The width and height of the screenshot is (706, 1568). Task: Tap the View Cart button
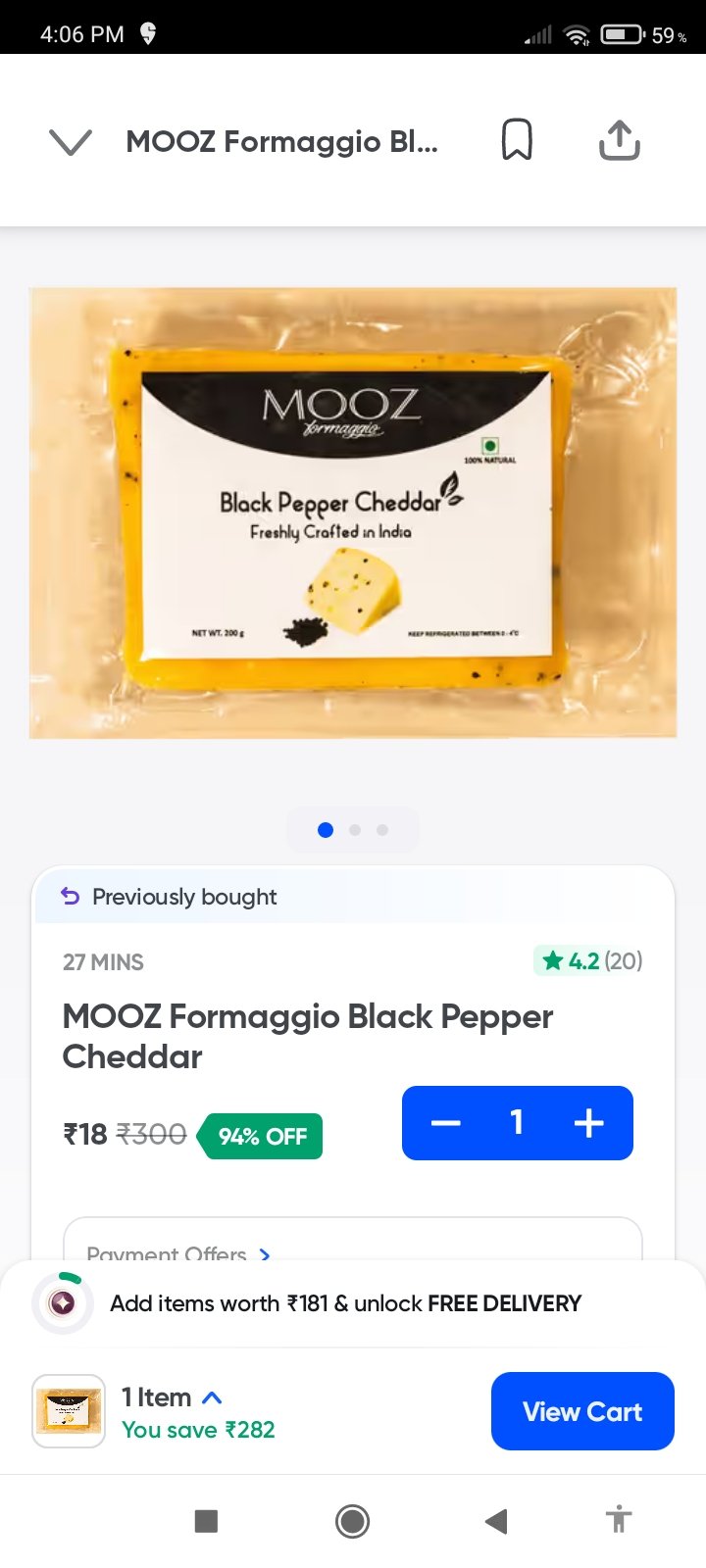pyautogui.click(x=582, y=1411)
